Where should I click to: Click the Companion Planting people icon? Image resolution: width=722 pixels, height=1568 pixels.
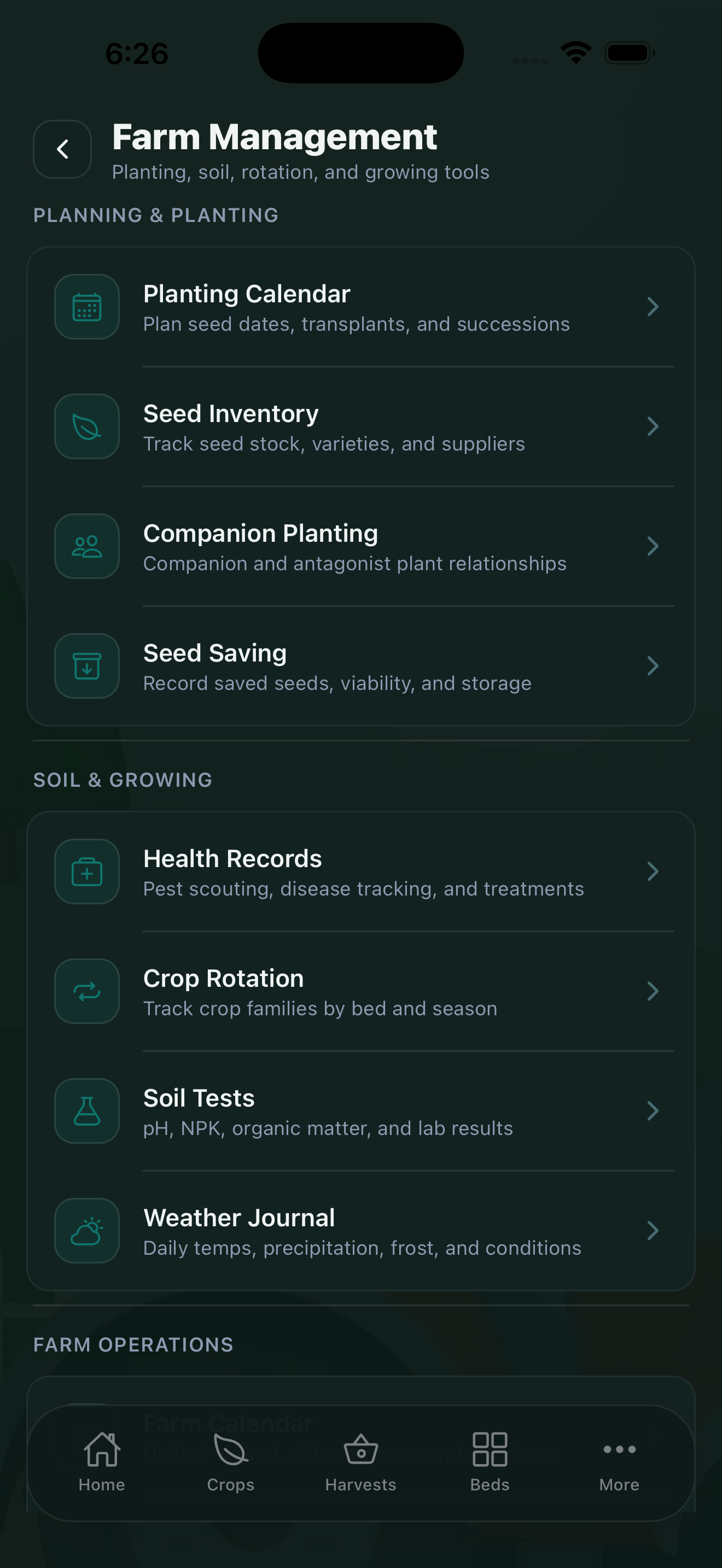point(87,546)
